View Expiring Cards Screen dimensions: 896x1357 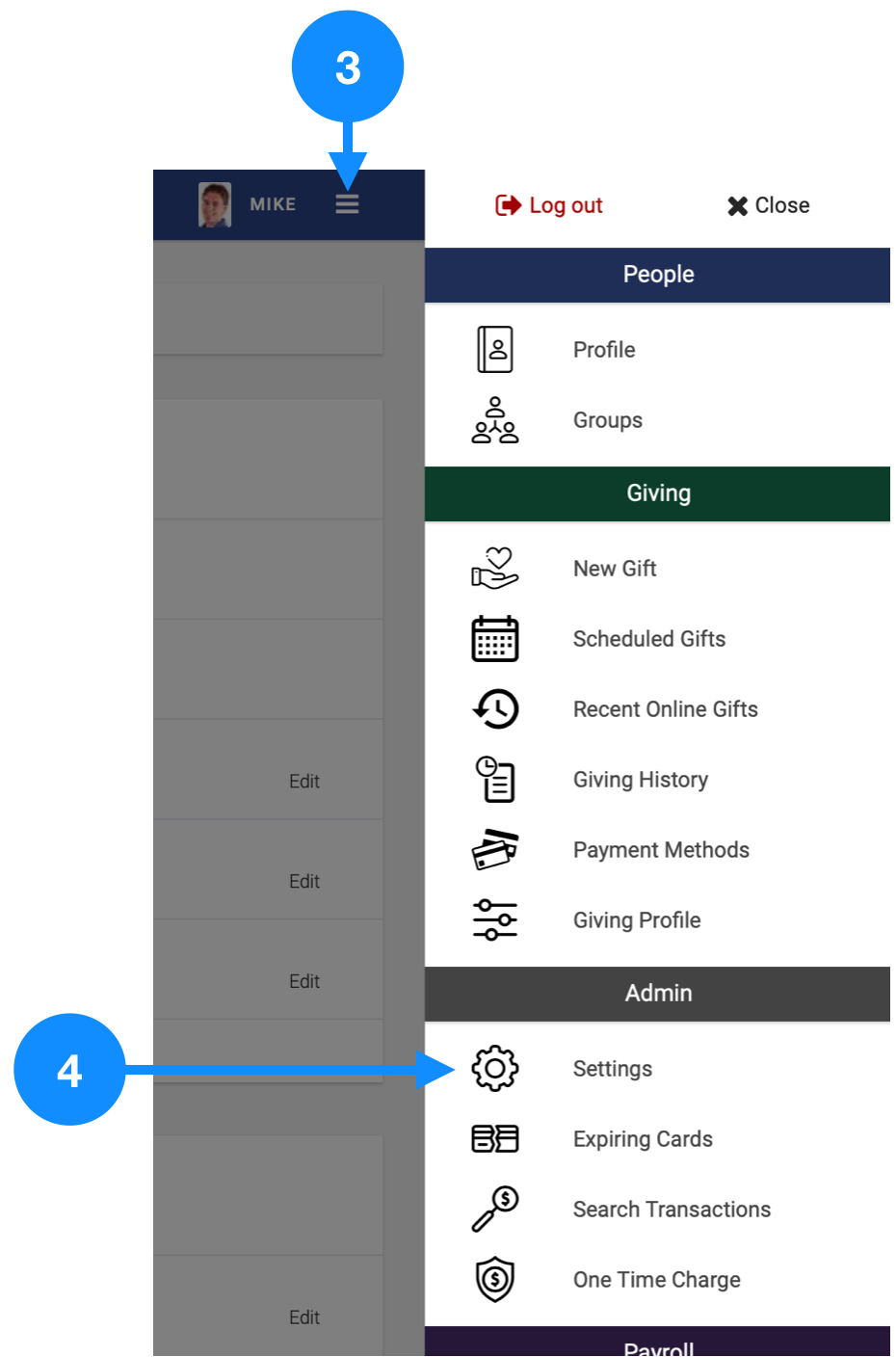(643, 1139)
